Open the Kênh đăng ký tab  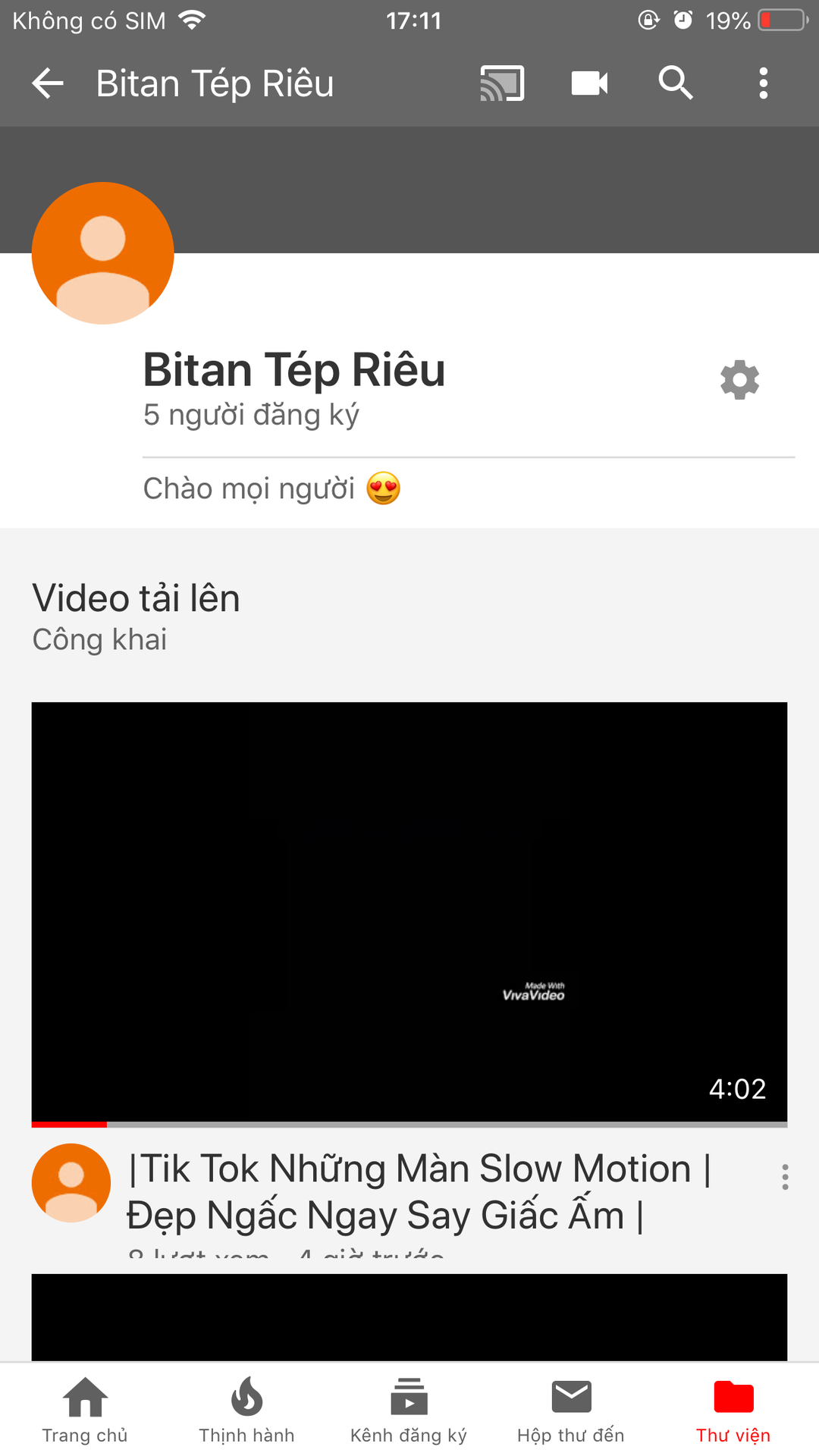click(x=409, y=1410)
